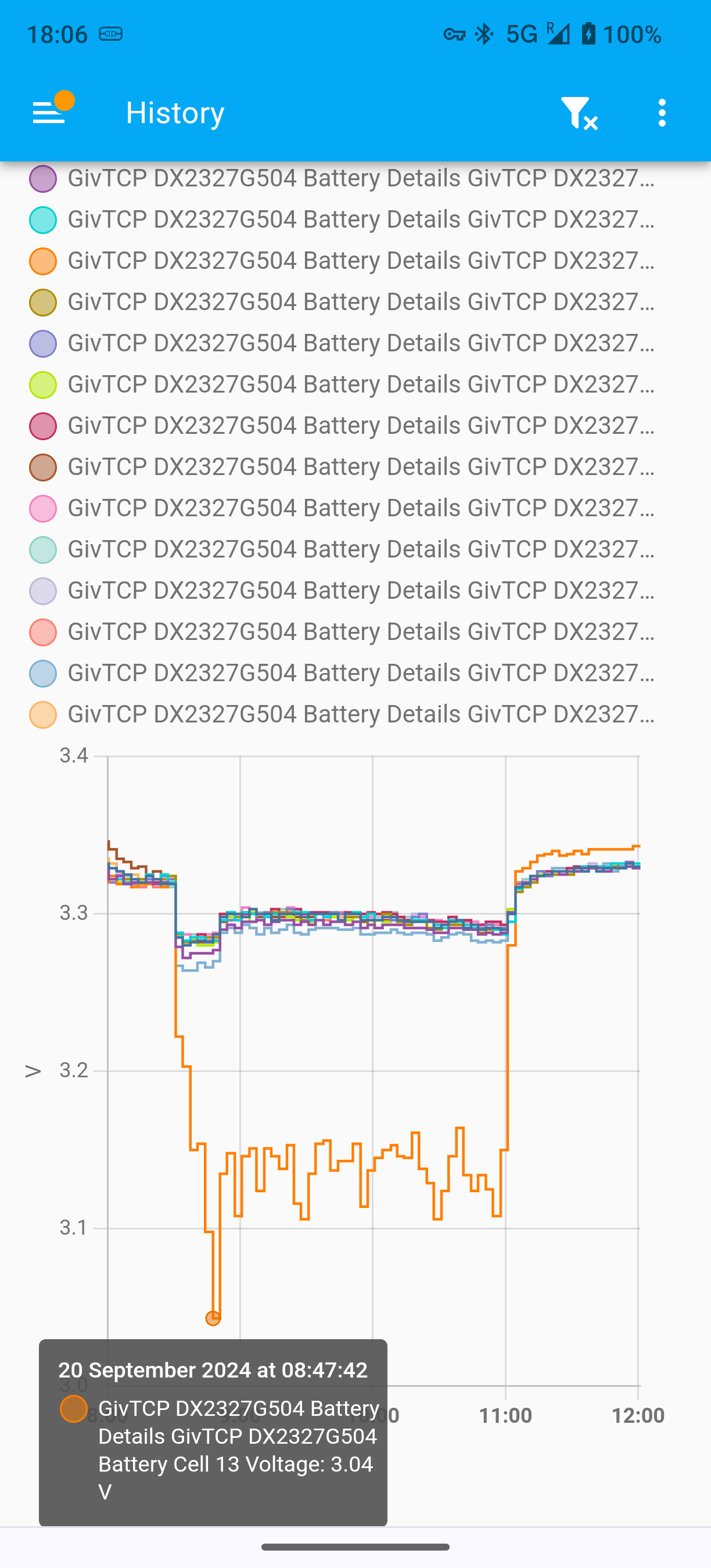The width and height of the screenshot is (711, 1568).
Task: Open the three-dot overflow menu
Action: pyautogui.click(x=662, y=113)
